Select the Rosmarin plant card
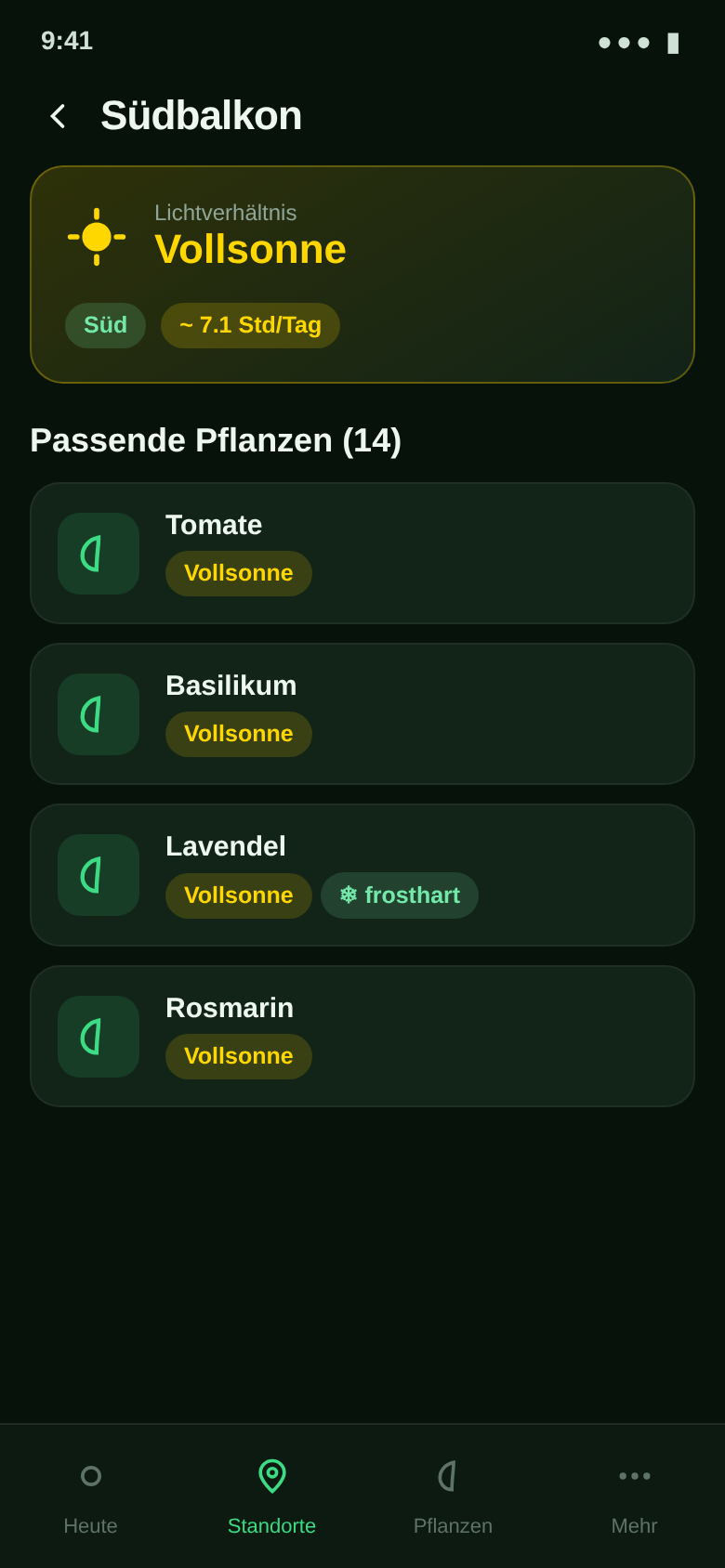725x1568 pixels. 362,1037
